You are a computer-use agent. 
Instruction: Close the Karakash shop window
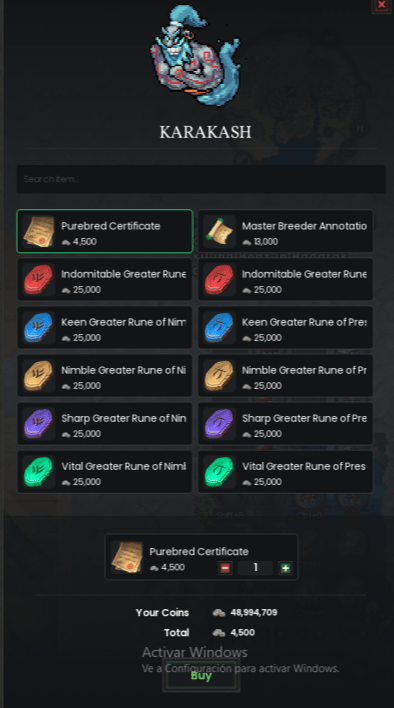coord(381,5)
